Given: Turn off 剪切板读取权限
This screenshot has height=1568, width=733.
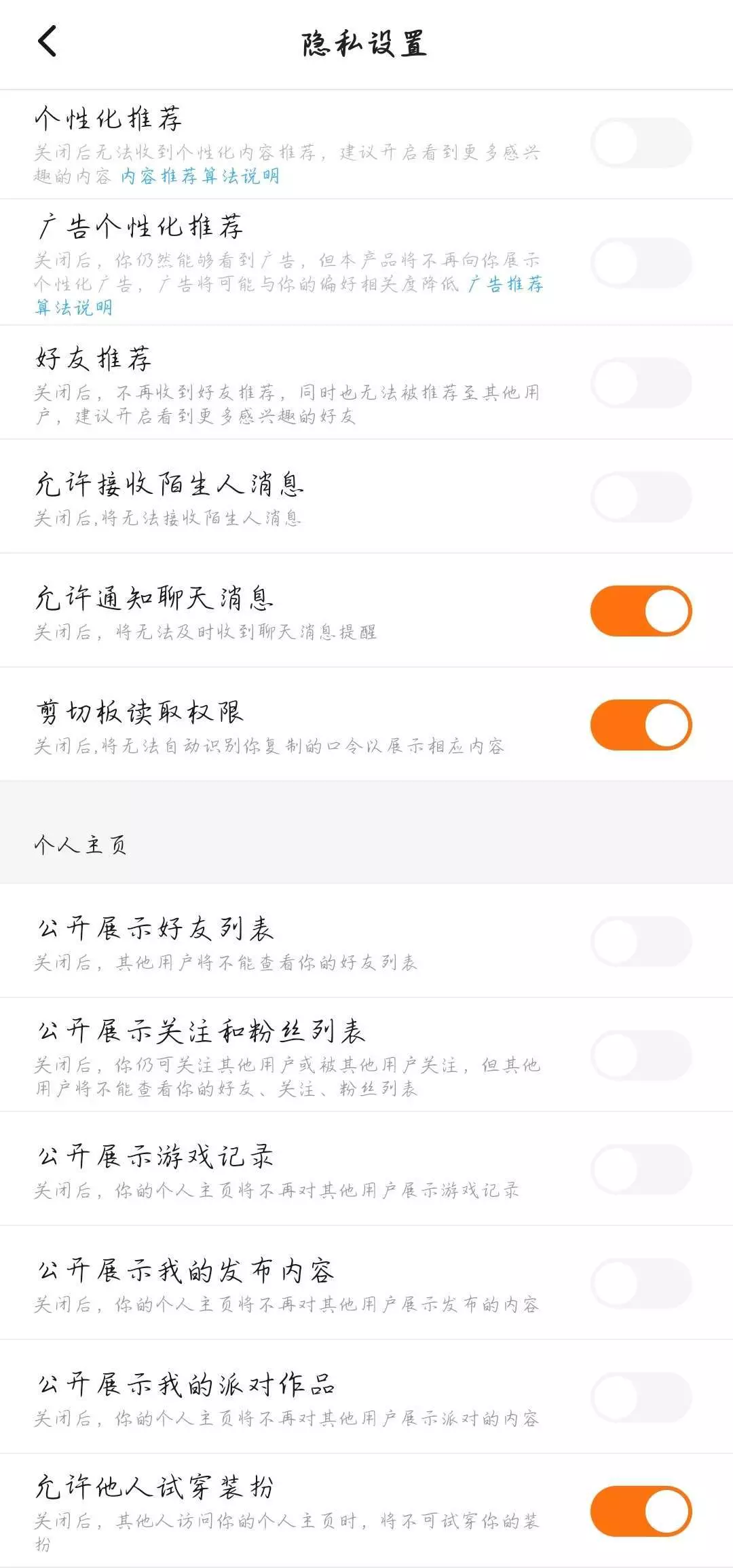Looking at the screenshot, I should coord(641,725).
